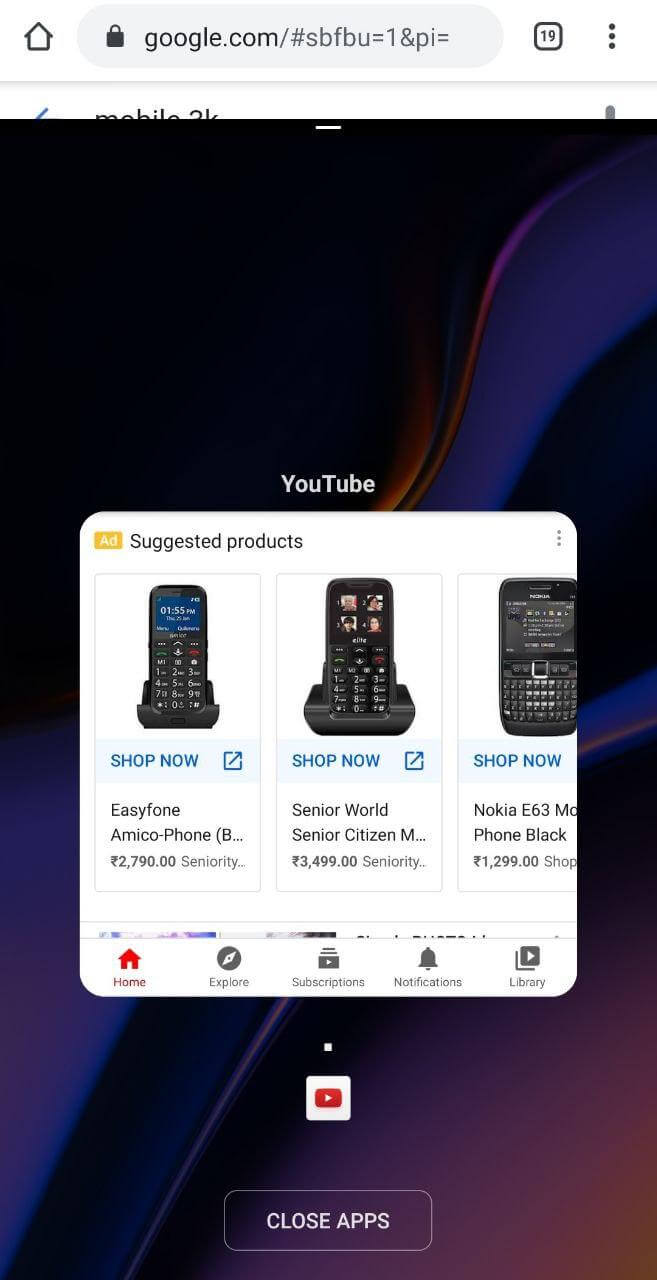The height and width of the screenshot is (1280, 657).
Task: Open the Suggested products ad options menu
Action: (x=558, y=539)
